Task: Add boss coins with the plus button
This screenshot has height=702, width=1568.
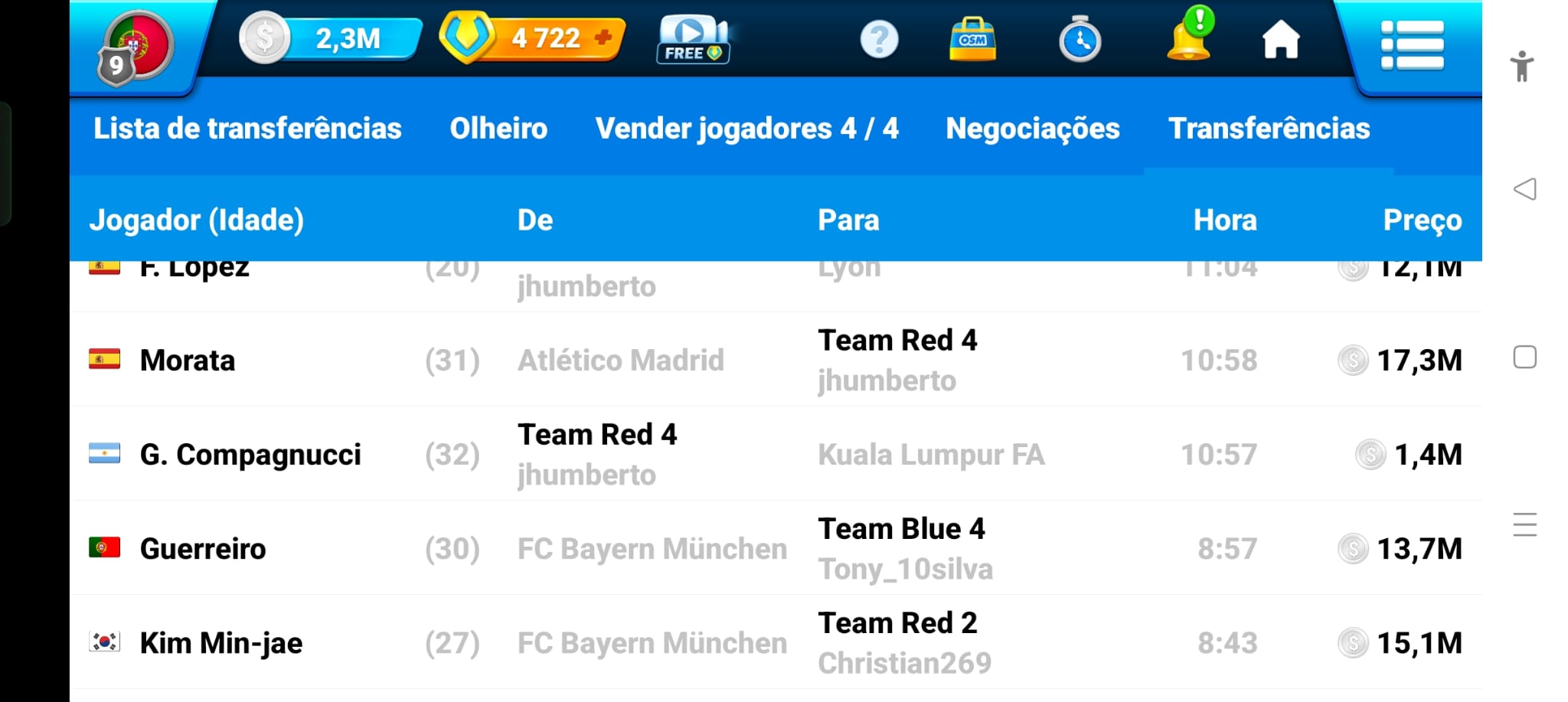Action: [x=603, y=37]
